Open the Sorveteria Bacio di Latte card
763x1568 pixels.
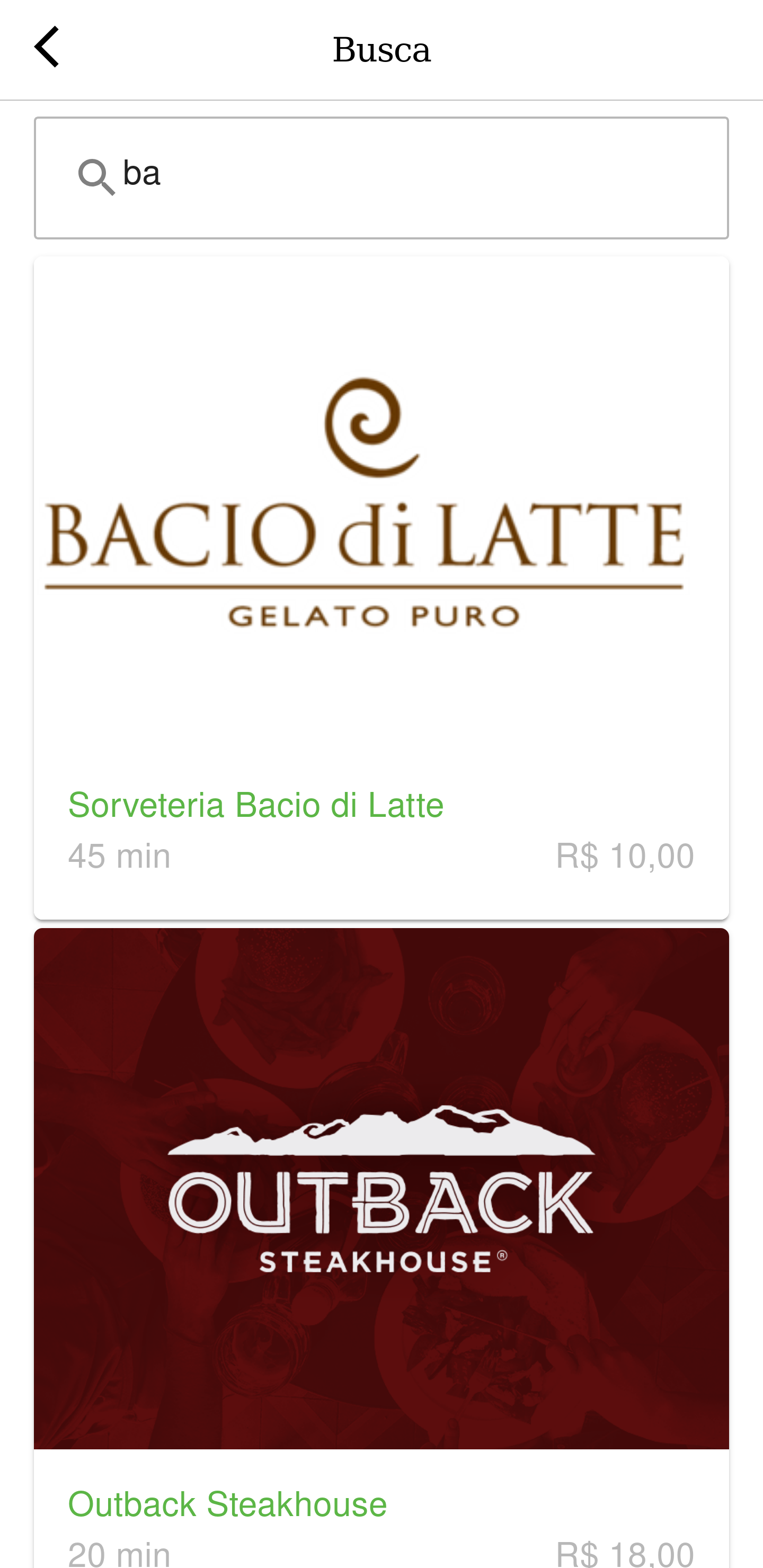point(381,587)
